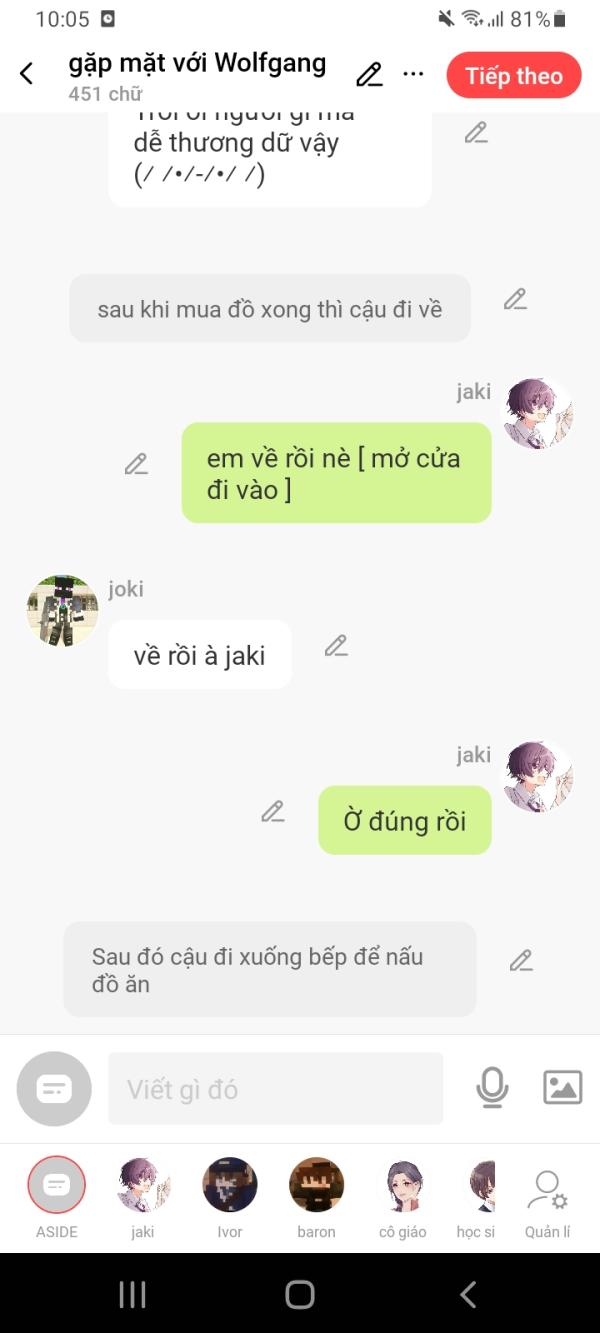Edit the aside "sau khi mua đồ xong"
The image size is (600, 1333).
click(x=515, y=299)
